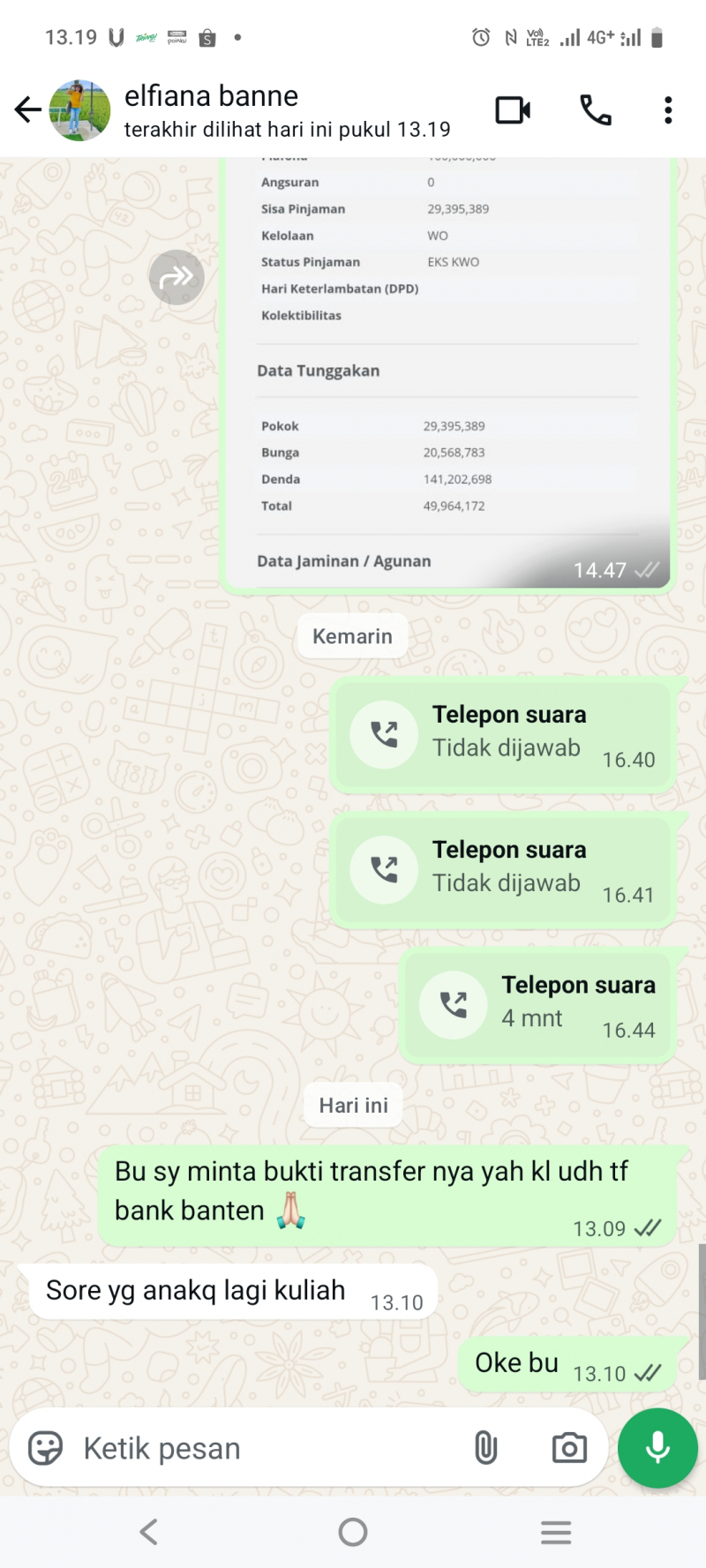The width and height of the screenshot is (706, 1568).
Task: Open elfiana banne's contact profile
Action: 265,110
